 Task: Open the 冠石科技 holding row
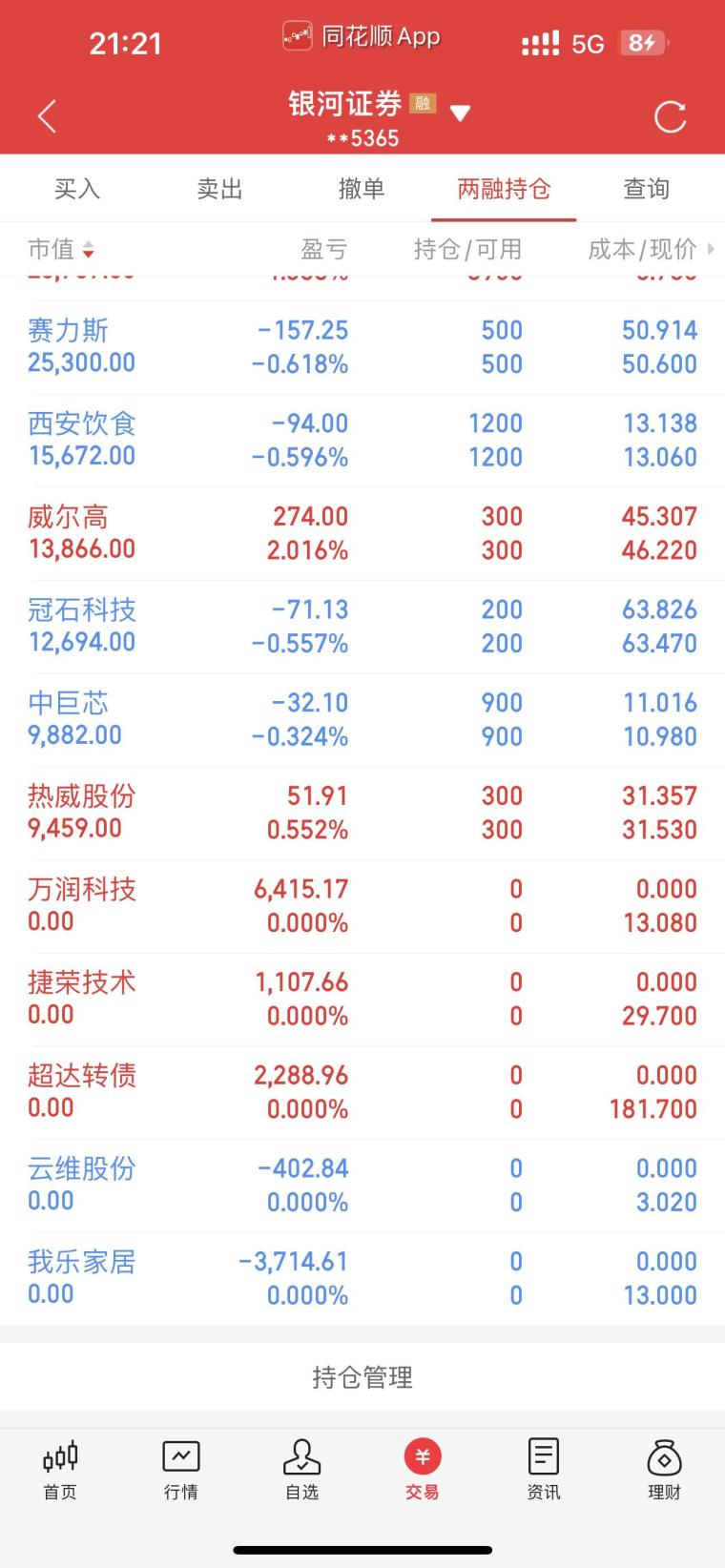pyautogui.click(x=362, y=626)
